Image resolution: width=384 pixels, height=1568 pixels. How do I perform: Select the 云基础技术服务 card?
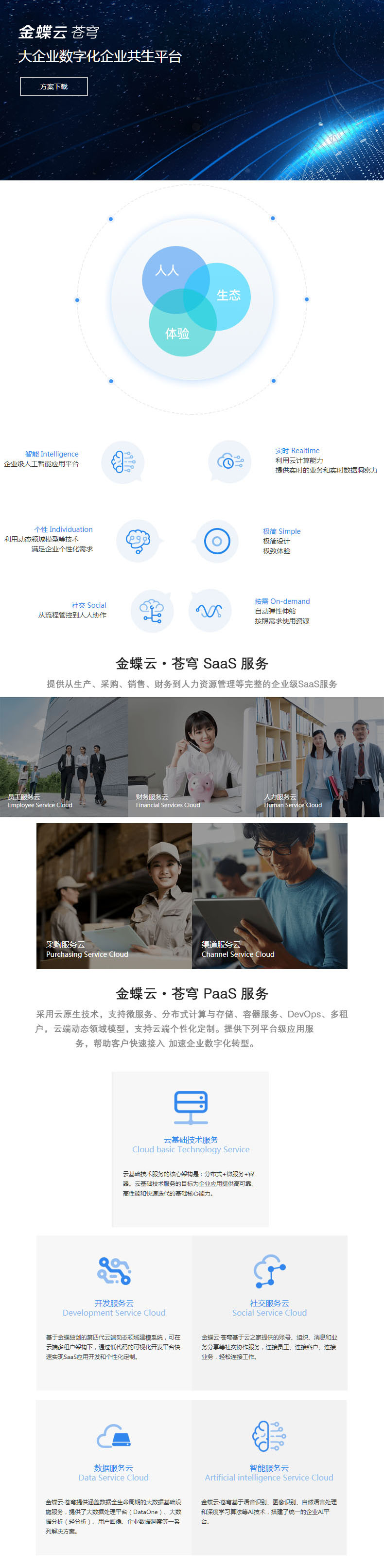pos(191,1148)
